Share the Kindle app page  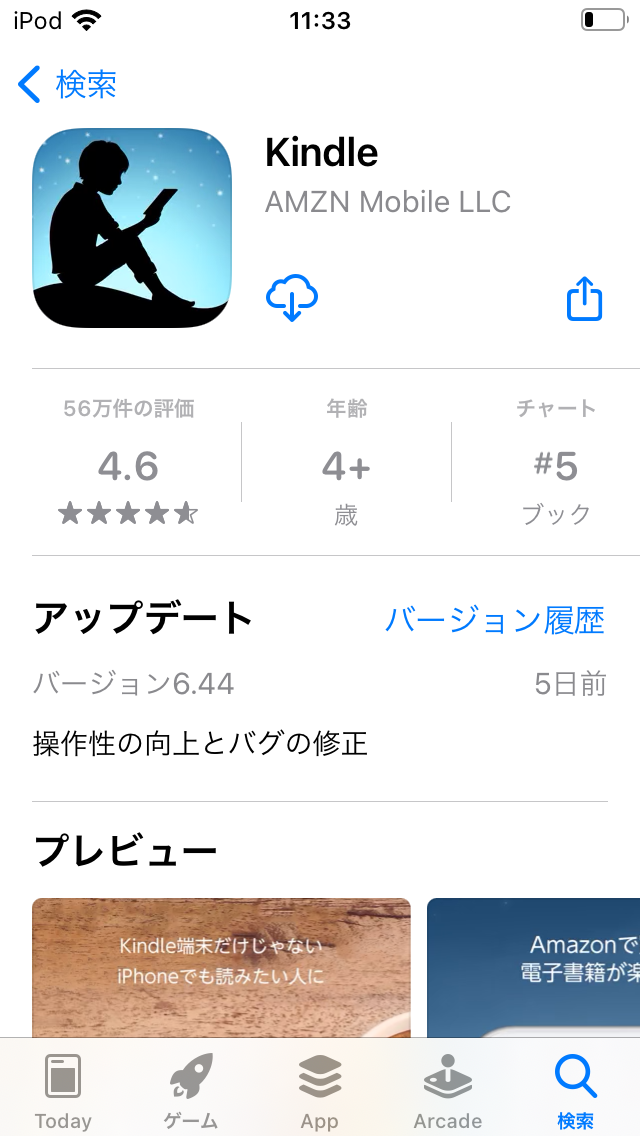pos(585,298)
